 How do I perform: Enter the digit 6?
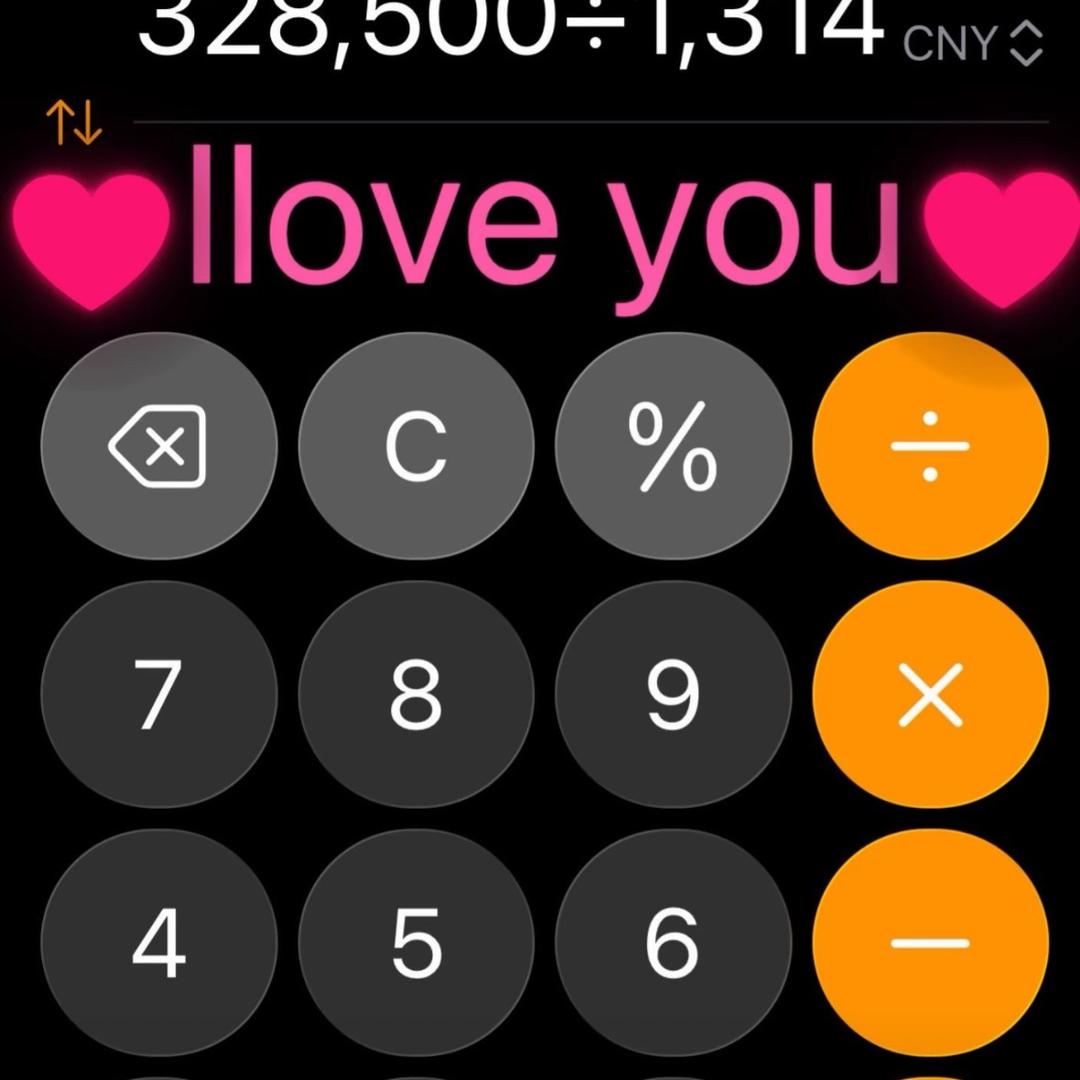point(673,942)
